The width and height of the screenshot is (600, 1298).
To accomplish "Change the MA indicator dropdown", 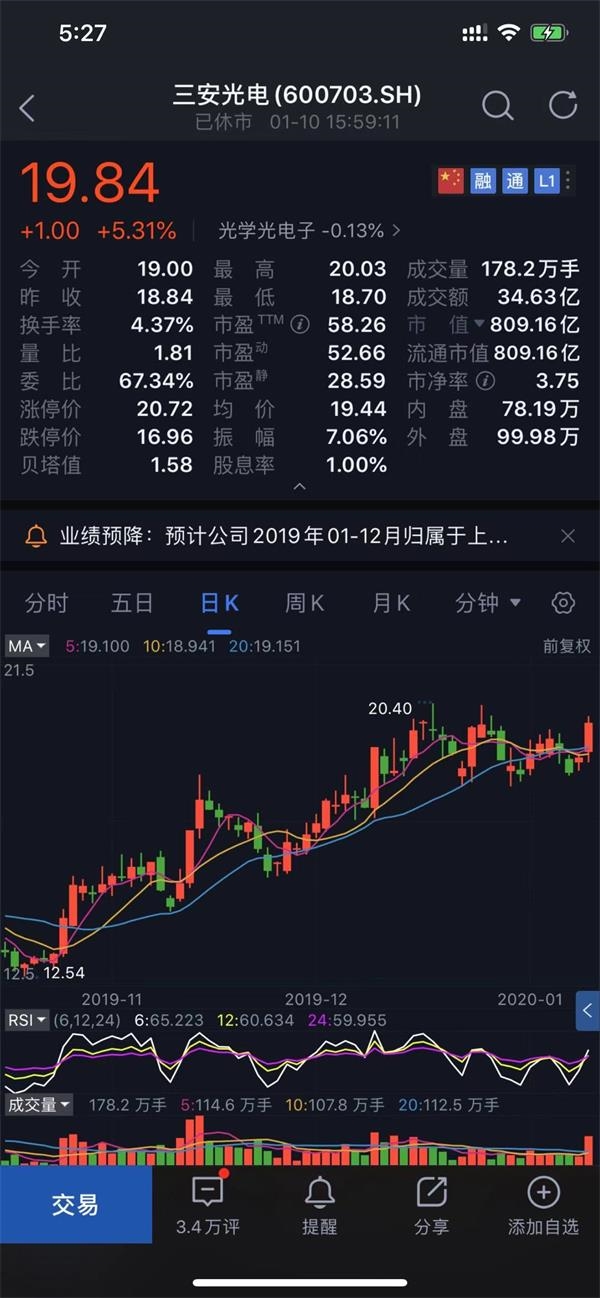I will 27,646.
